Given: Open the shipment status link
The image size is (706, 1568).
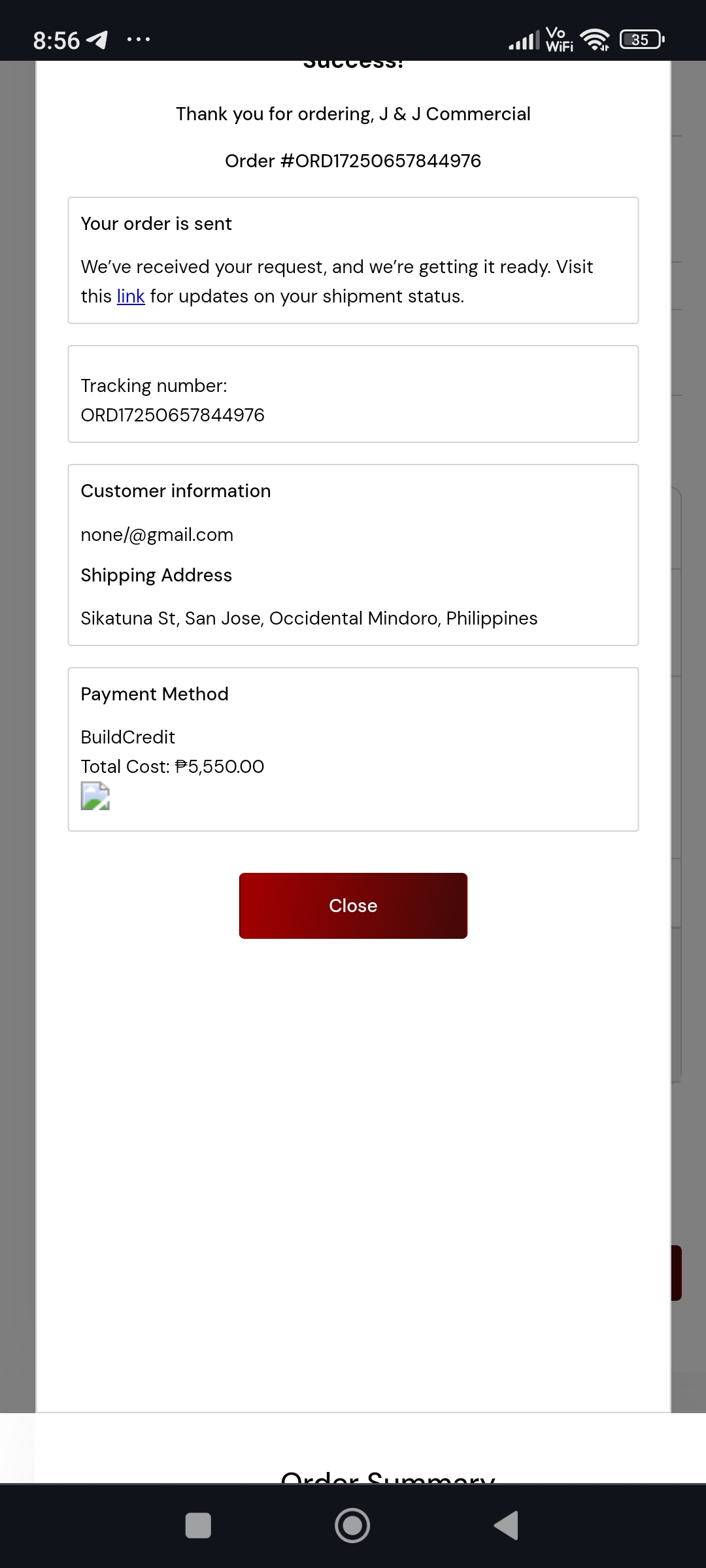Looking at the screenshot, I should (131, 297).
